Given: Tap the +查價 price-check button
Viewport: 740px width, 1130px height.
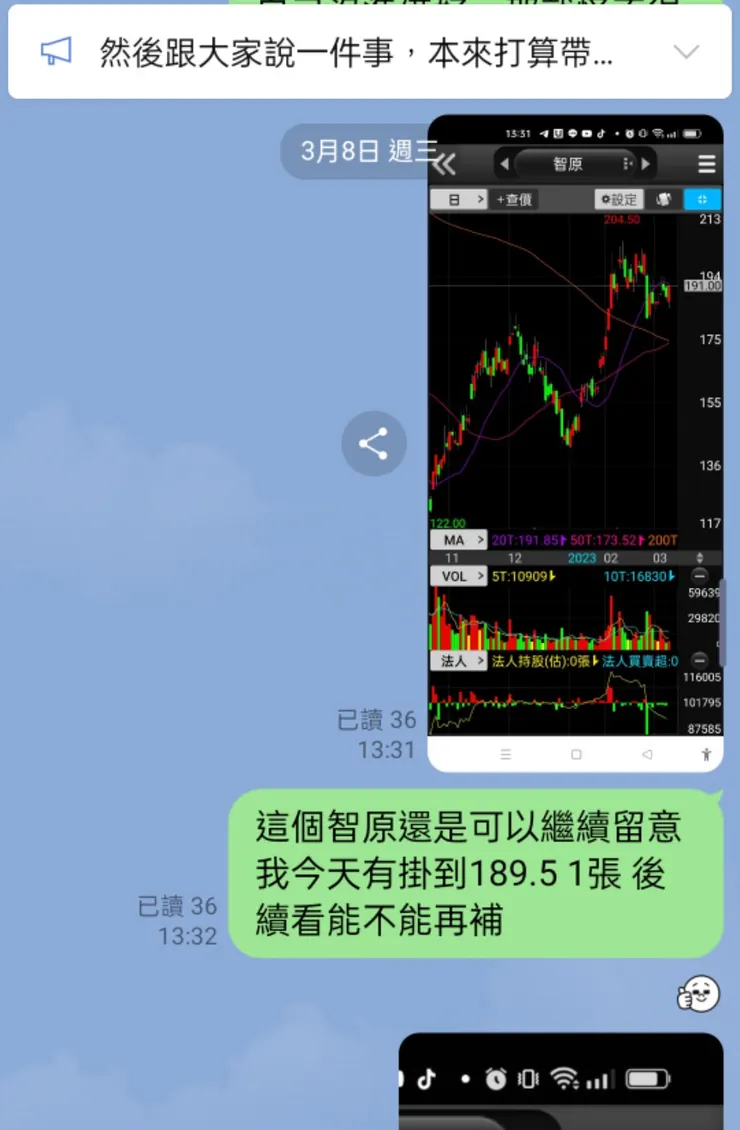Looking at the screenshot, I should pyautogui.click(x=512, y=197).
